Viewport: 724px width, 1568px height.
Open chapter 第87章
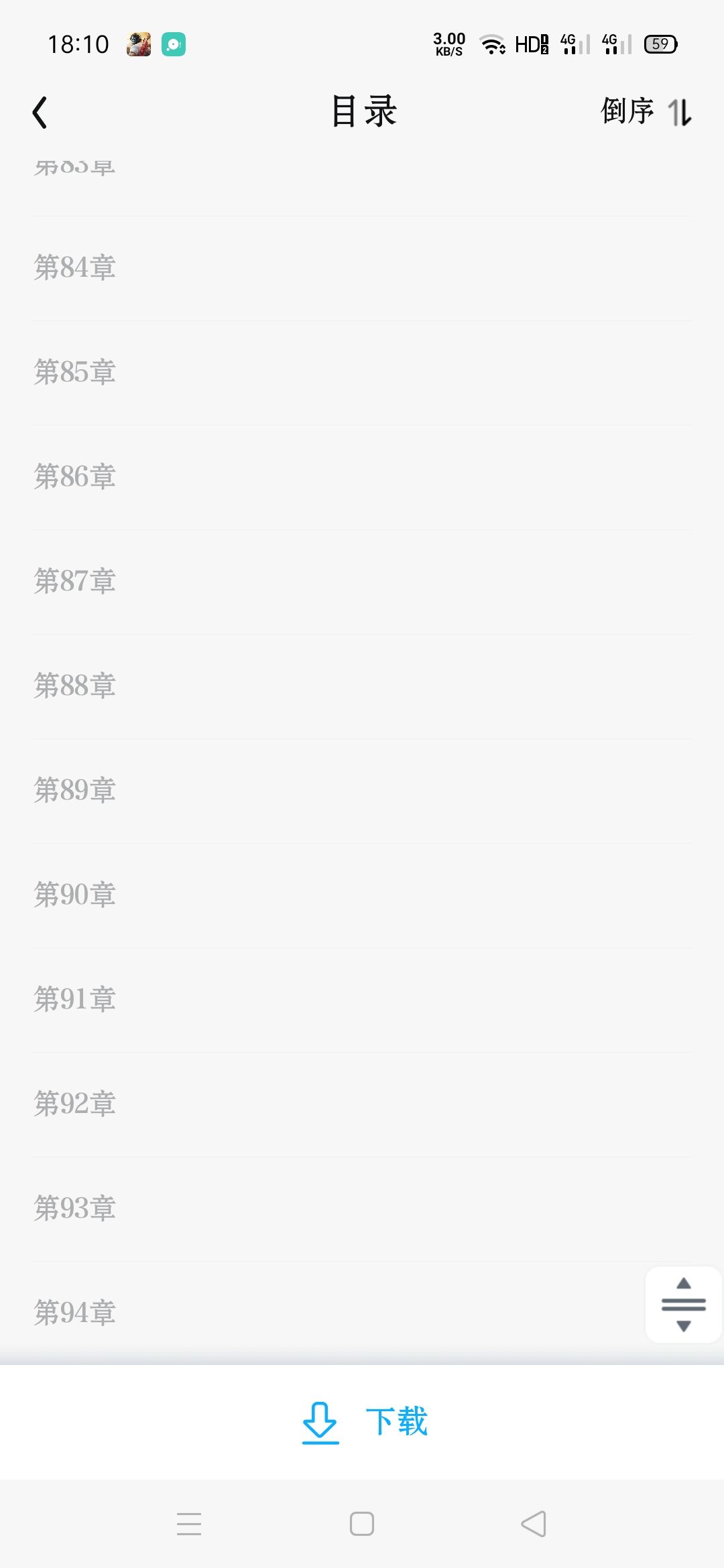362,582
